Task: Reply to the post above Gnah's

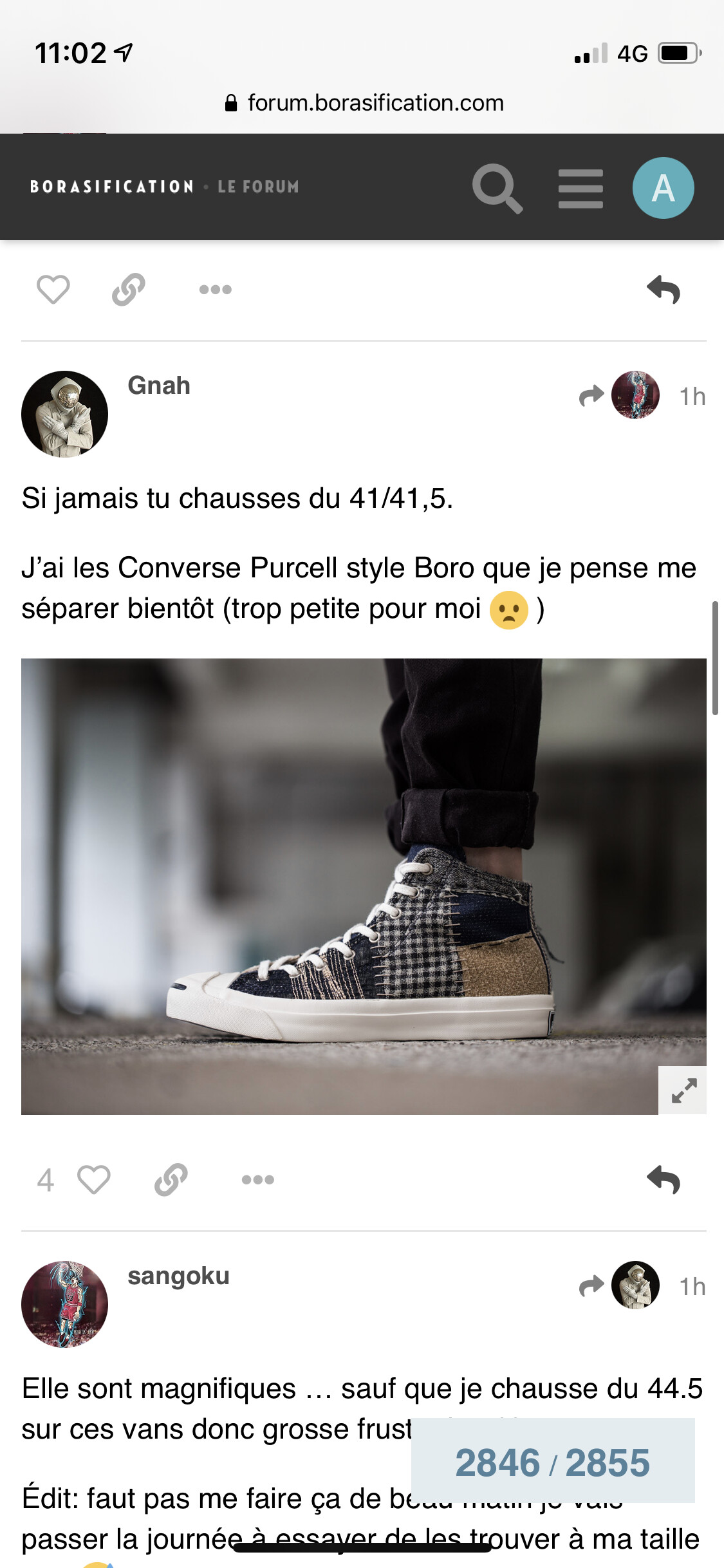Action: 664,290
